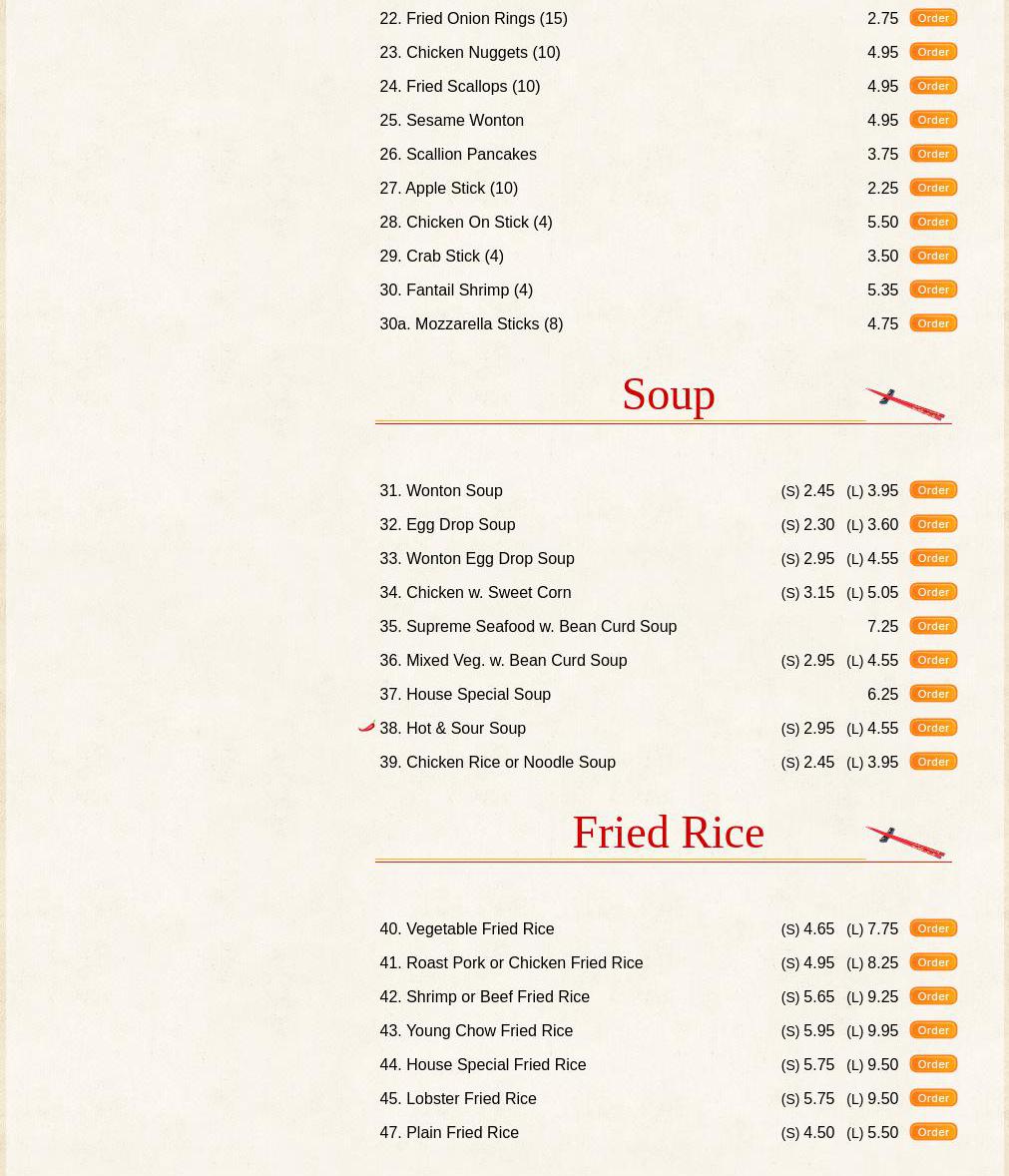This screenshot has height=1176, width=1009.
Task: Order the Fried Scallops (10)
Action: [933, 86]
